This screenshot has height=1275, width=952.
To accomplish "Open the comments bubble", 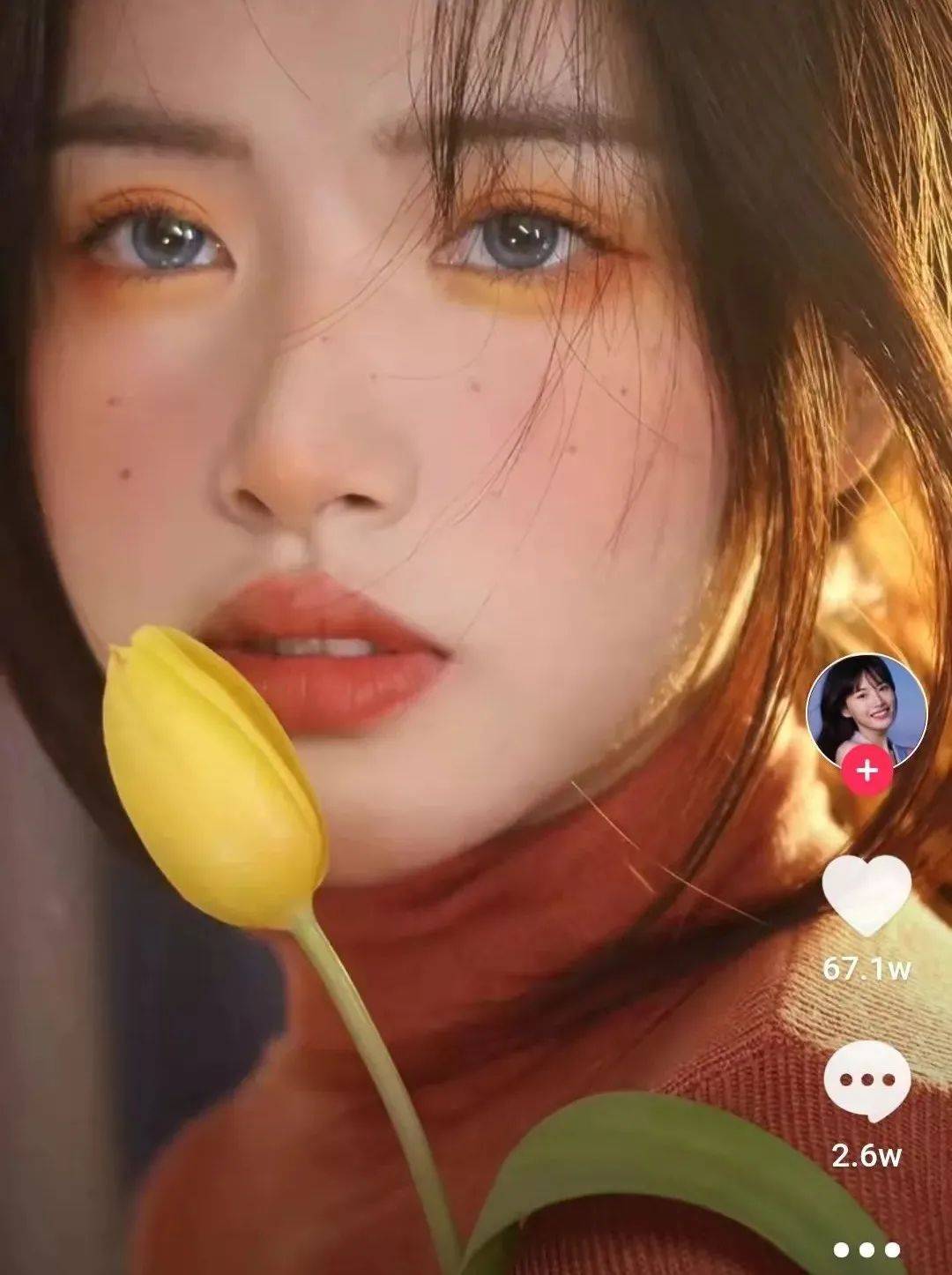I will tap(866, 1080).
